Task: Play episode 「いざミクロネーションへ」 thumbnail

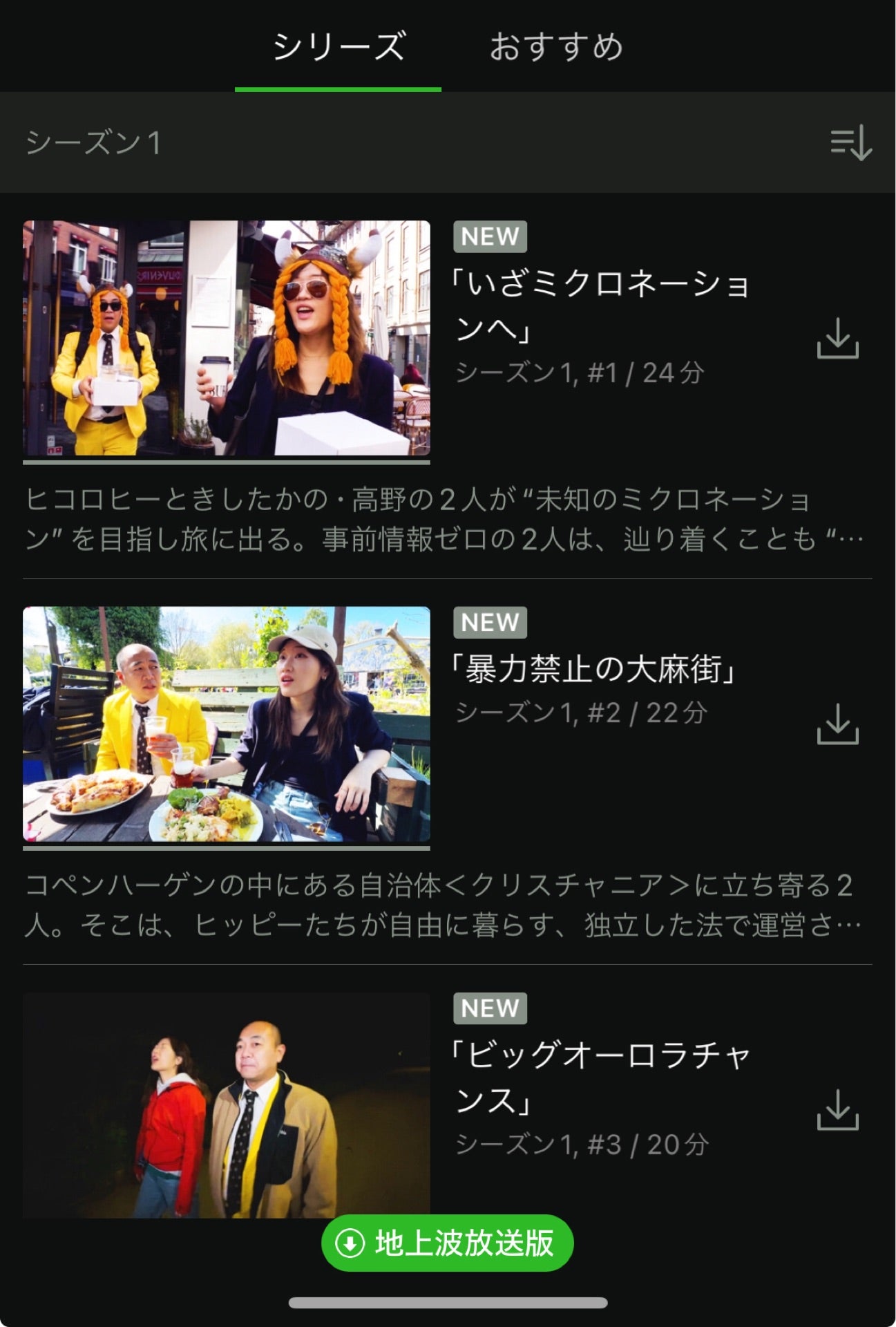Action: click(227, 338)
